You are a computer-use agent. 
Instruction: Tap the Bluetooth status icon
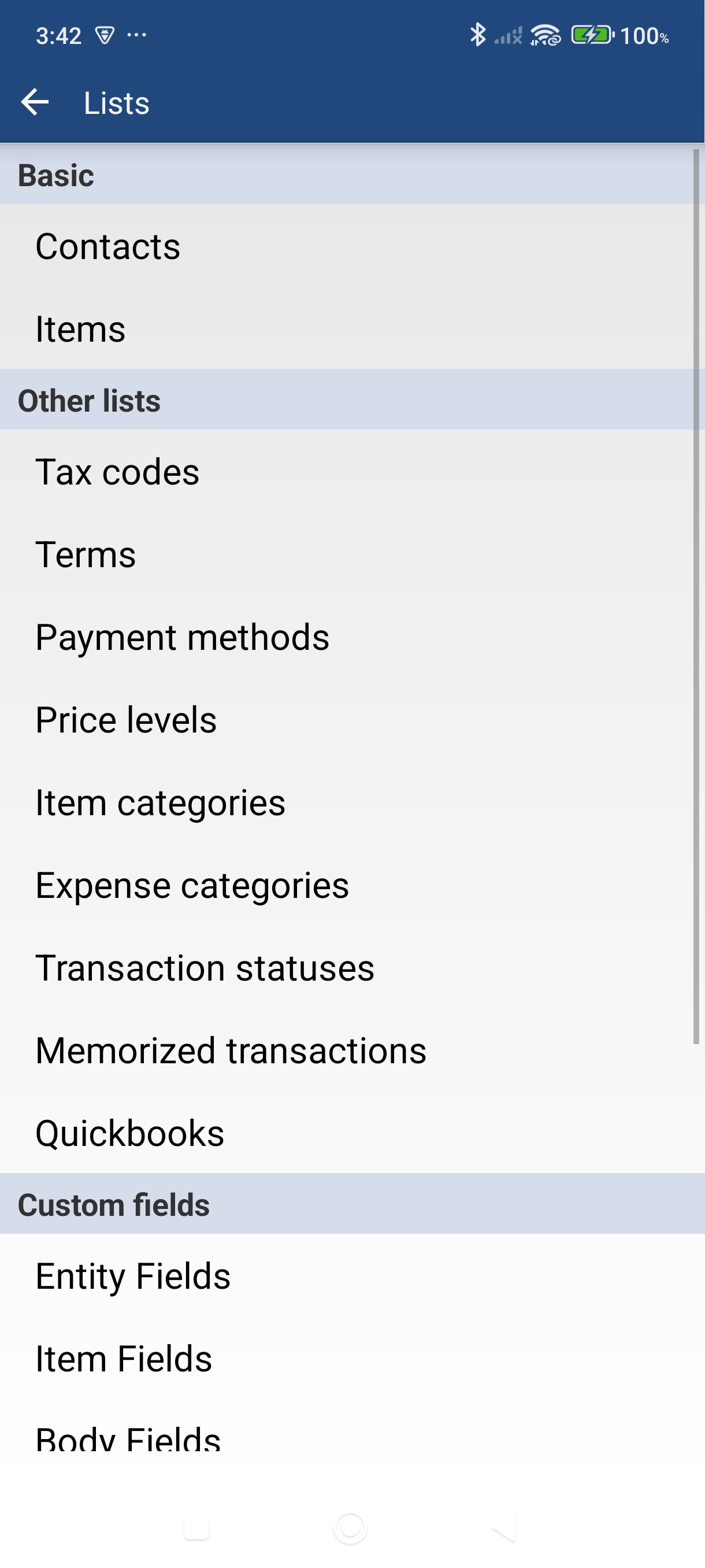[x=478, y=36]
